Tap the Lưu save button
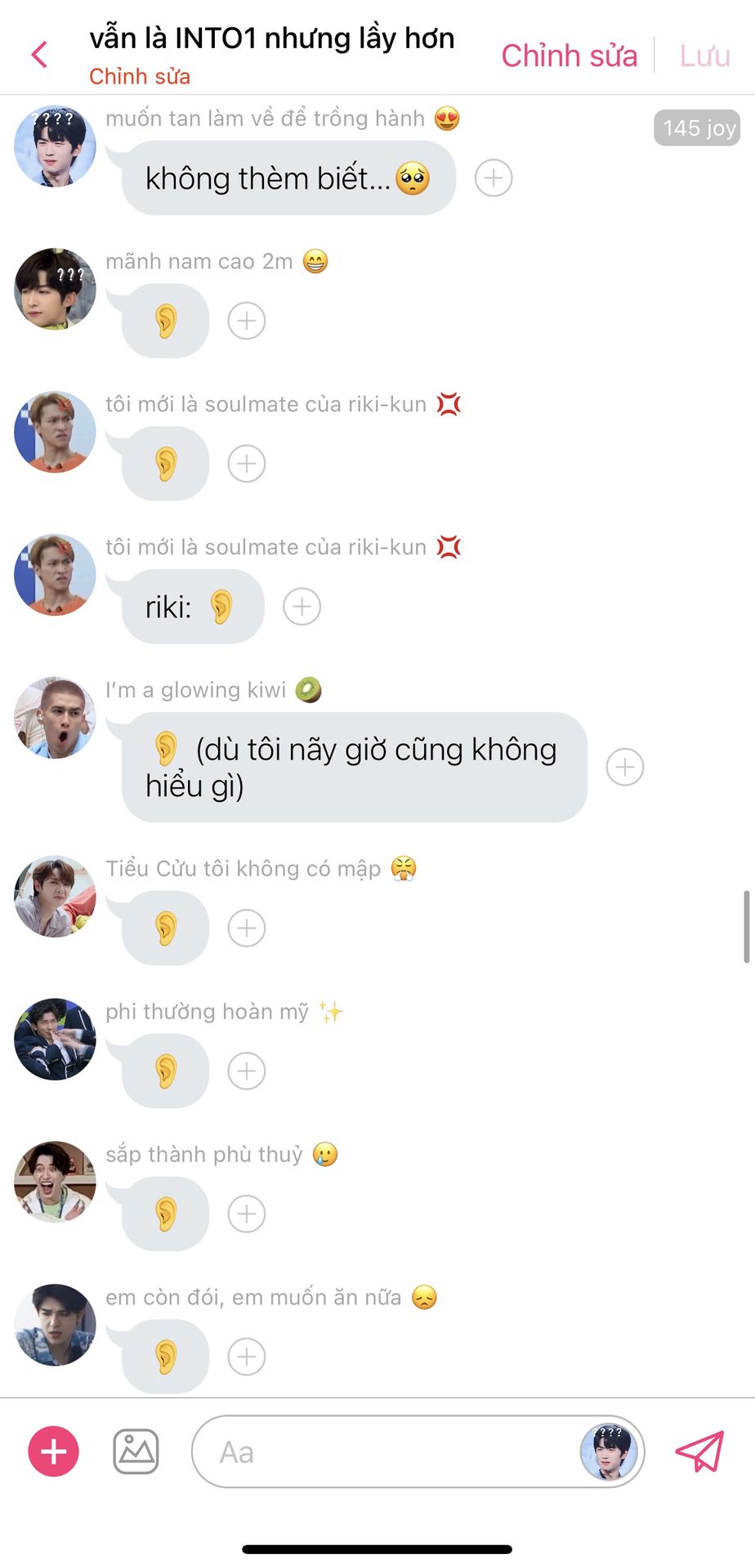The height and width of the screenshot is (1568, 755). 704,56
